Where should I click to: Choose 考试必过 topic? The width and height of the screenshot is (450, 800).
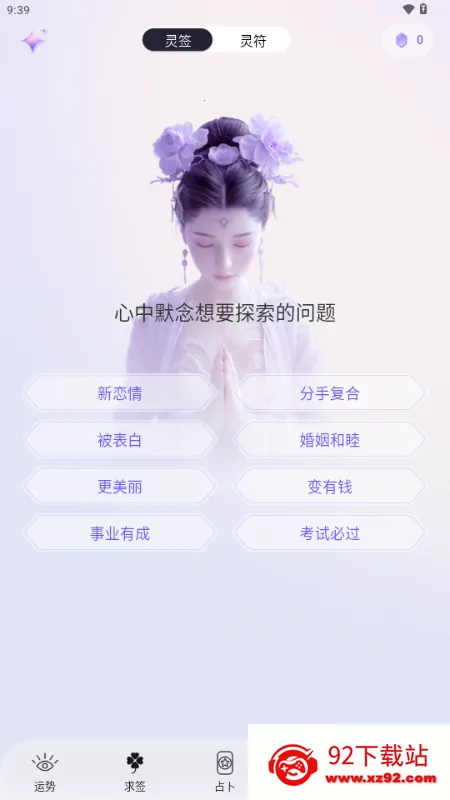[330, 534]
